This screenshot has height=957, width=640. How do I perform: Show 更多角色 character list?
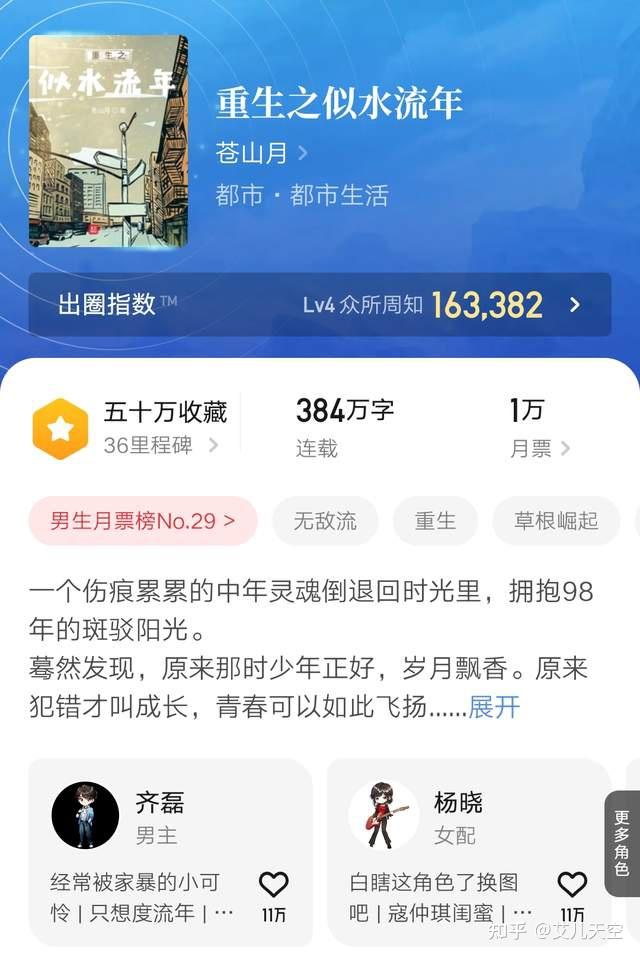[622, 844]
